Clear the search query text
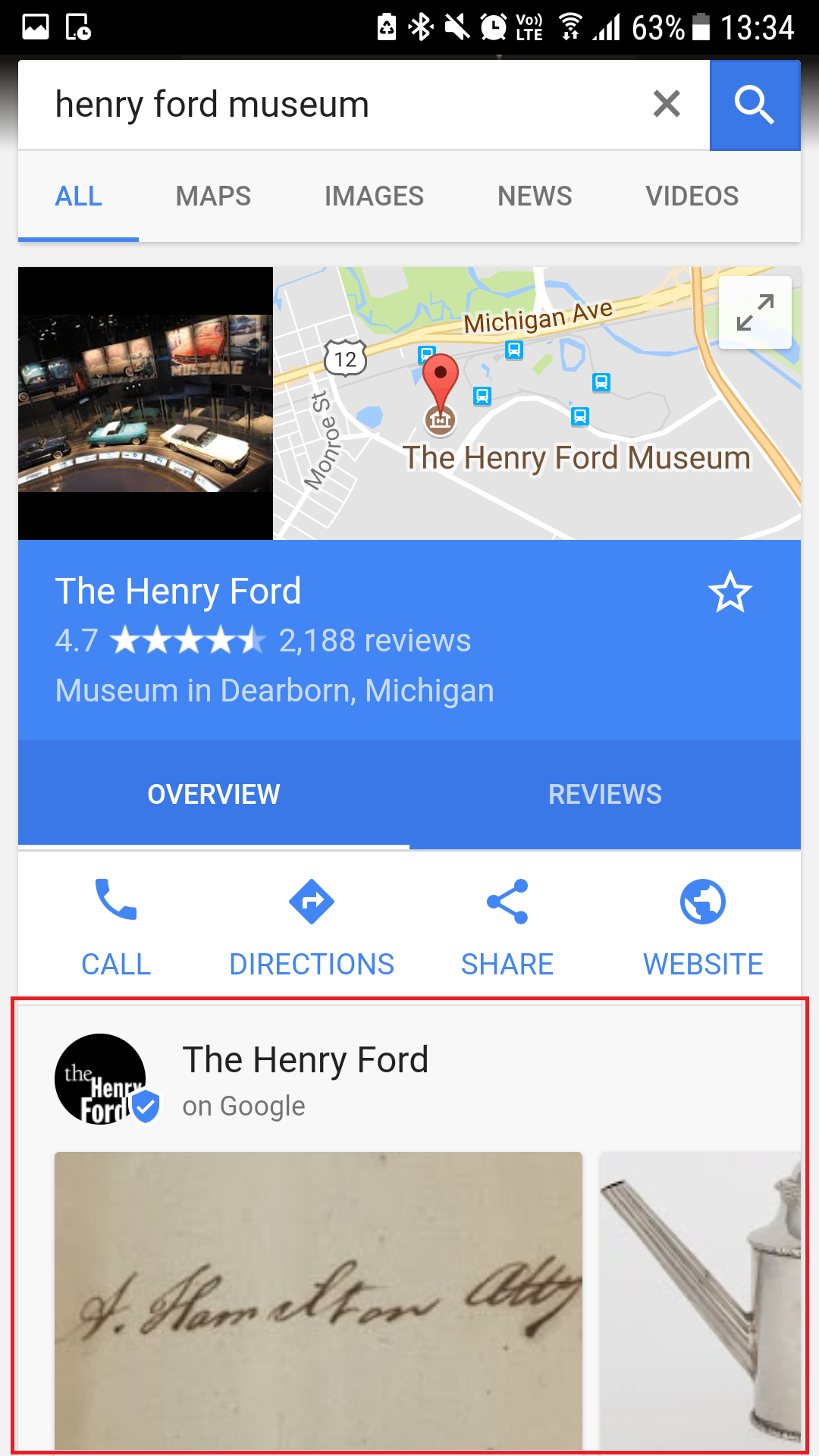This screenshot has width=819, height=1456. coord(667,104)
